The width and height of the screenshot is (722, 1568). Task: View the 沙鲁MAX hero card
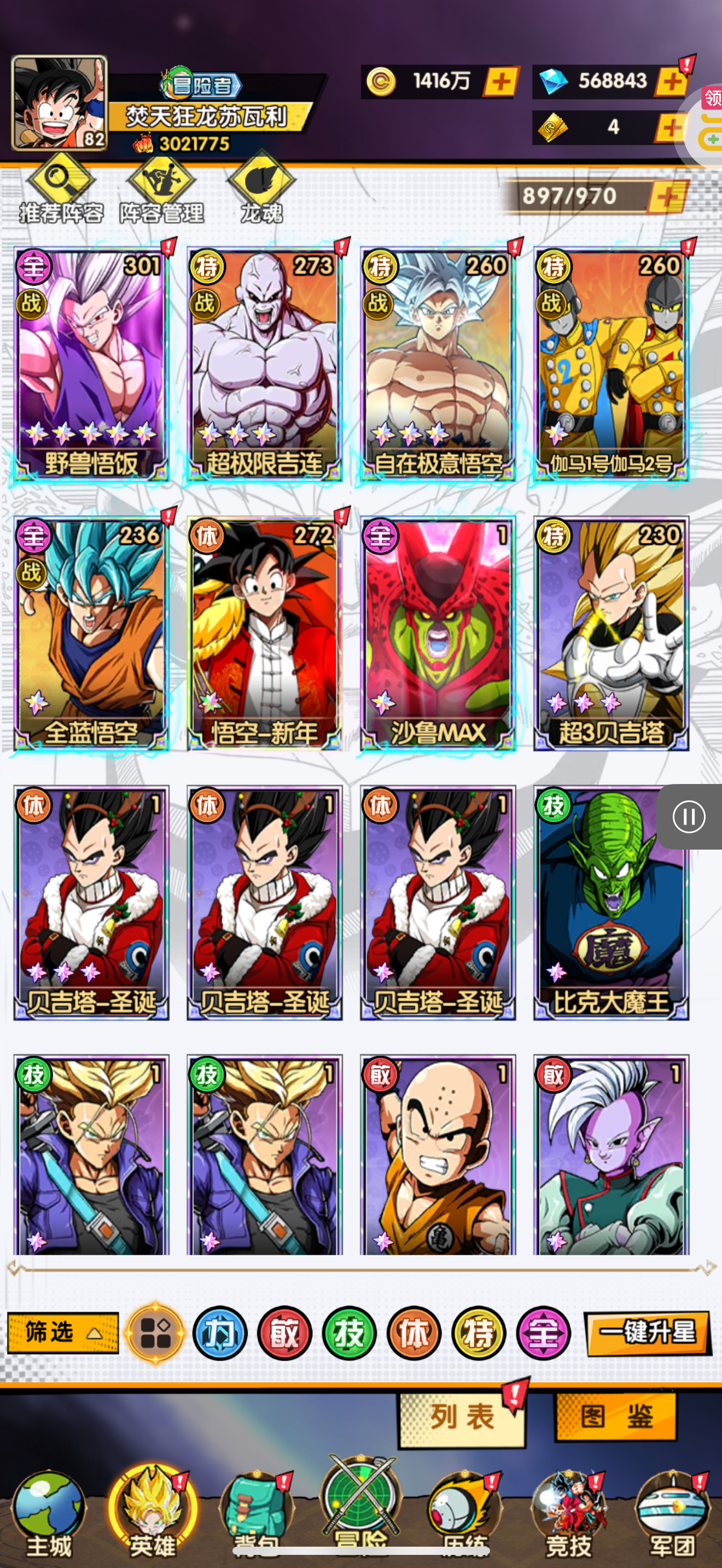(438, 633)
